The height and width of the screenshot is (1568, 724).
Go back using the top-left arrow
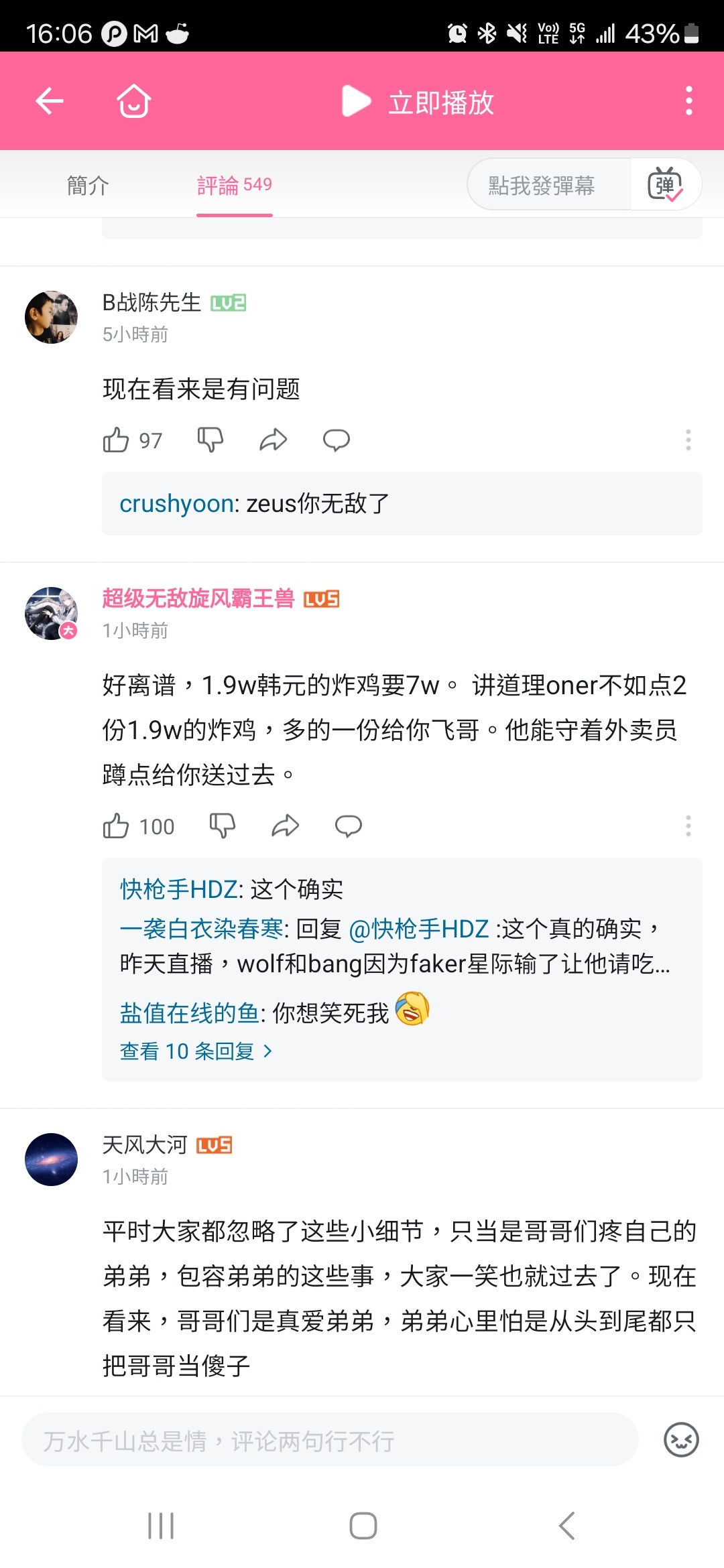click(50, 101)
